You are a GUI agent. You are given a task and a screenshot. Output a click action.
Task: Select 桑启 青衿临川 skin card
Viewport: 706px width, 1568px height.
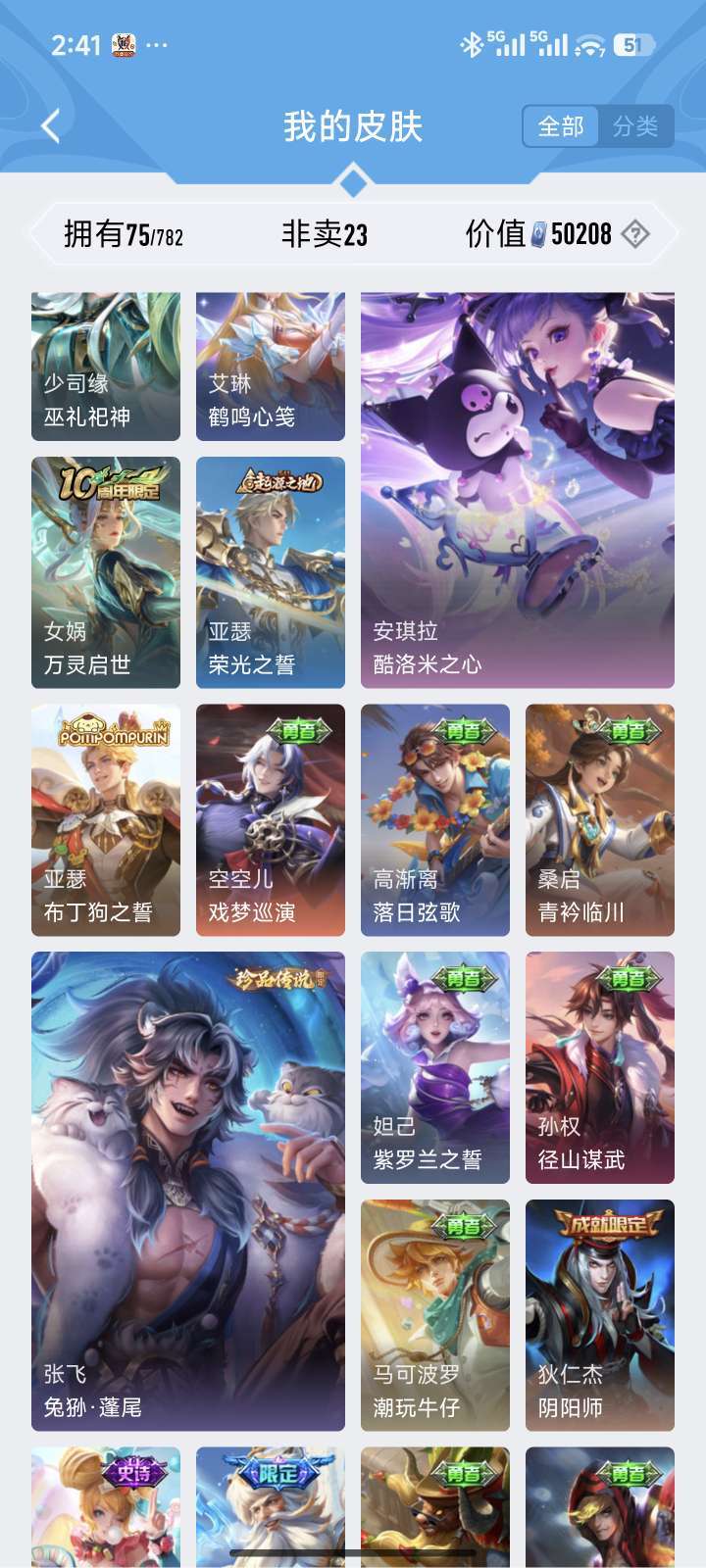coord(600,820)
